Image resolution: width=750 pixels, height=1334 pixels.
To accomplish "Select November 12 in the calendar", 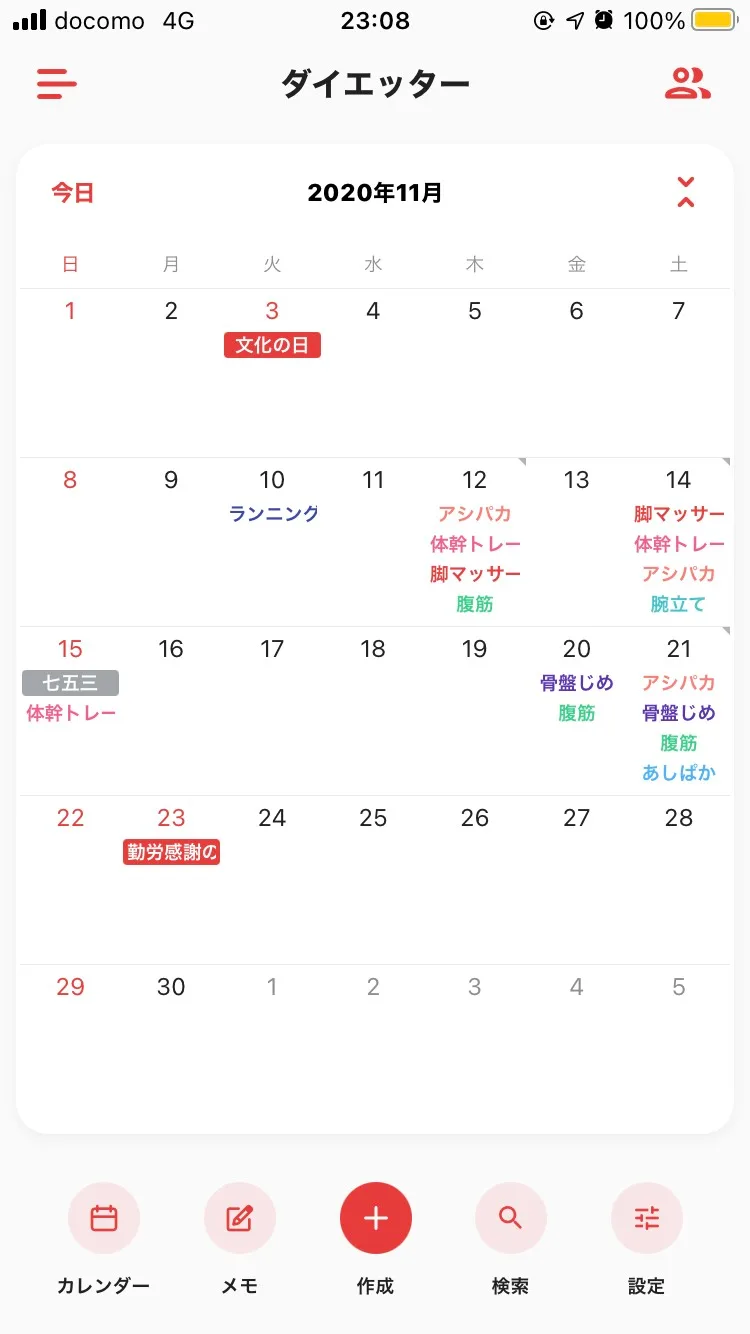I will coord(474,540).
